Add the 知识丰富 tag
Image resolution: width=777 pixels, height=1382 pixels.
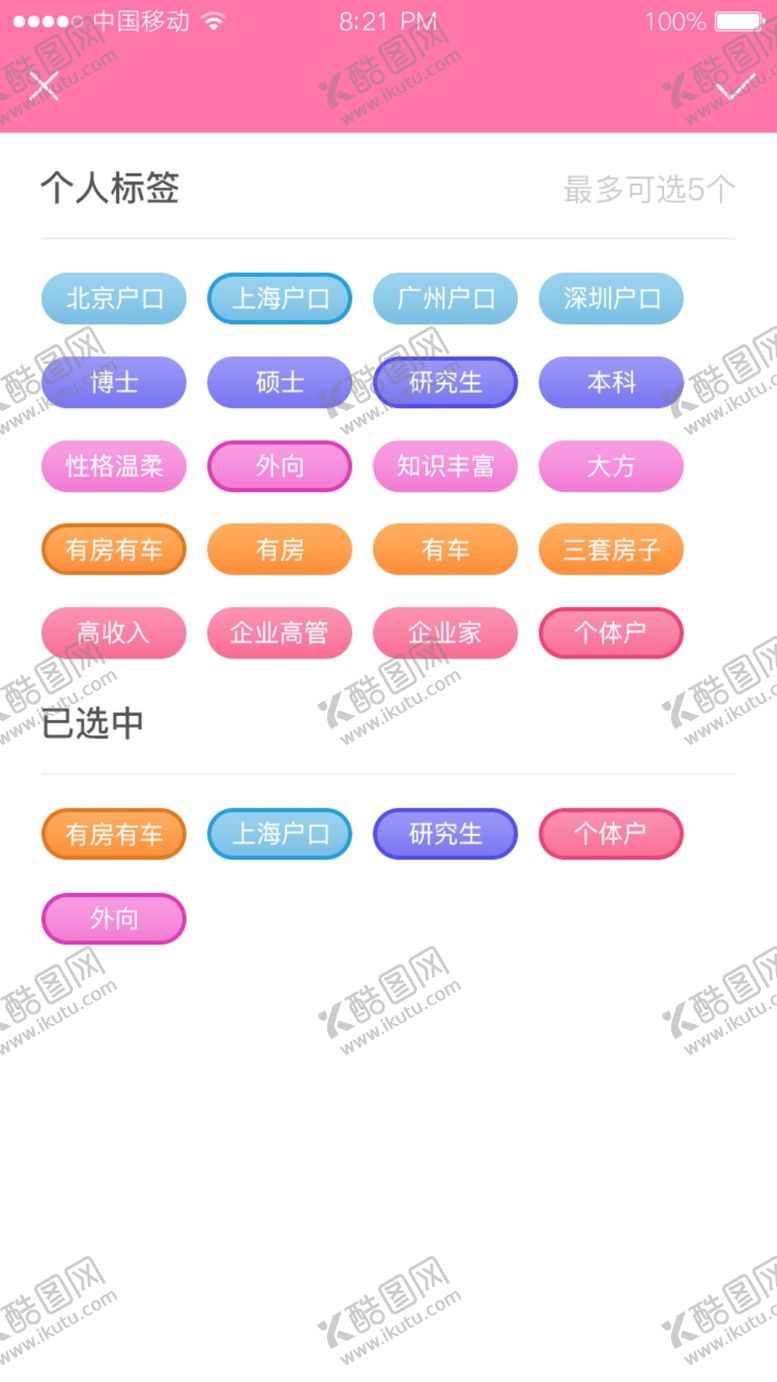pos(445,466)
